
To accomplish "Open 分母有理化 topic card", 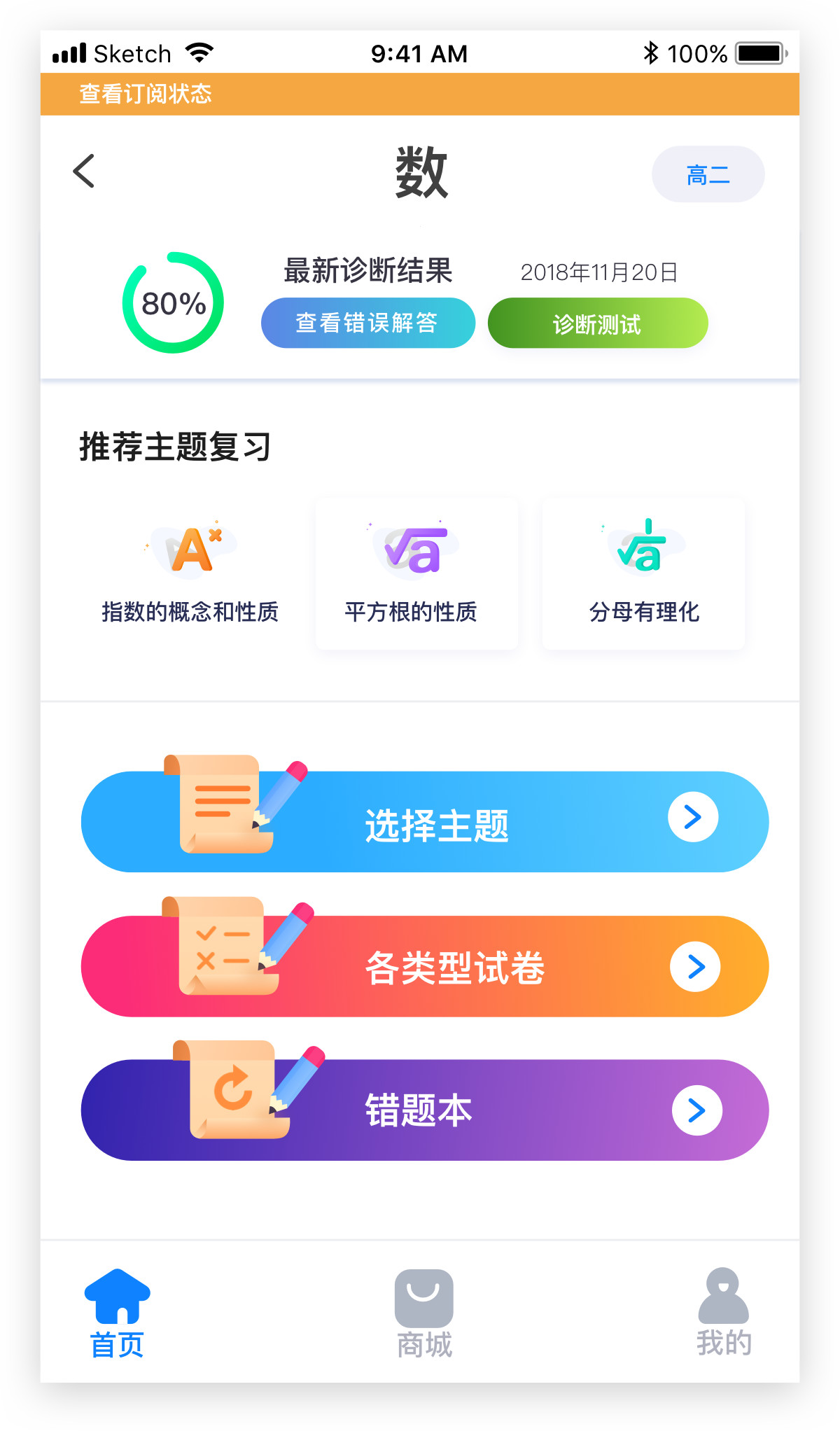I will [x=643, y=574].
